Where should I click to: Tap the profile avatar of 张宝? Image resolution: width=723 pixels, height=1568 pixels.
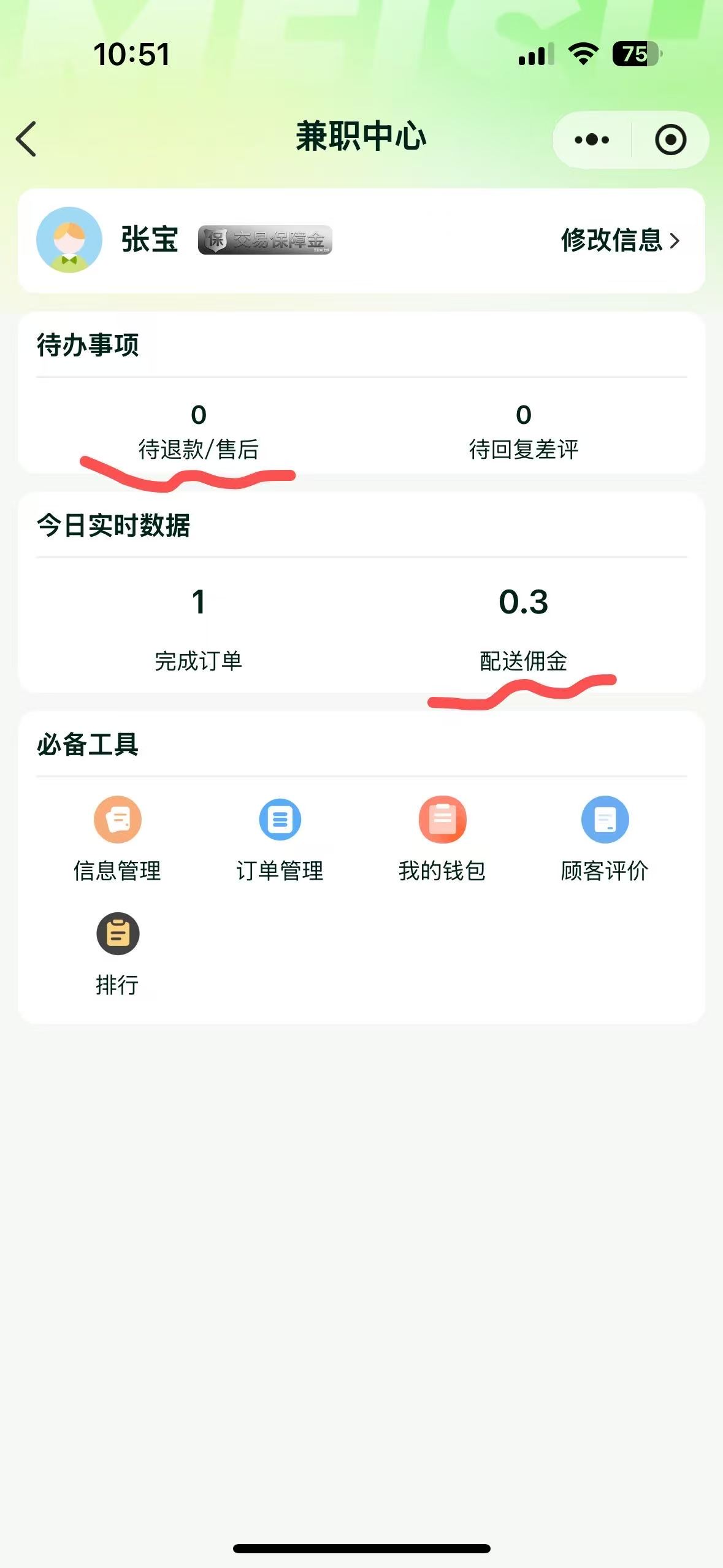click(69, 240)
